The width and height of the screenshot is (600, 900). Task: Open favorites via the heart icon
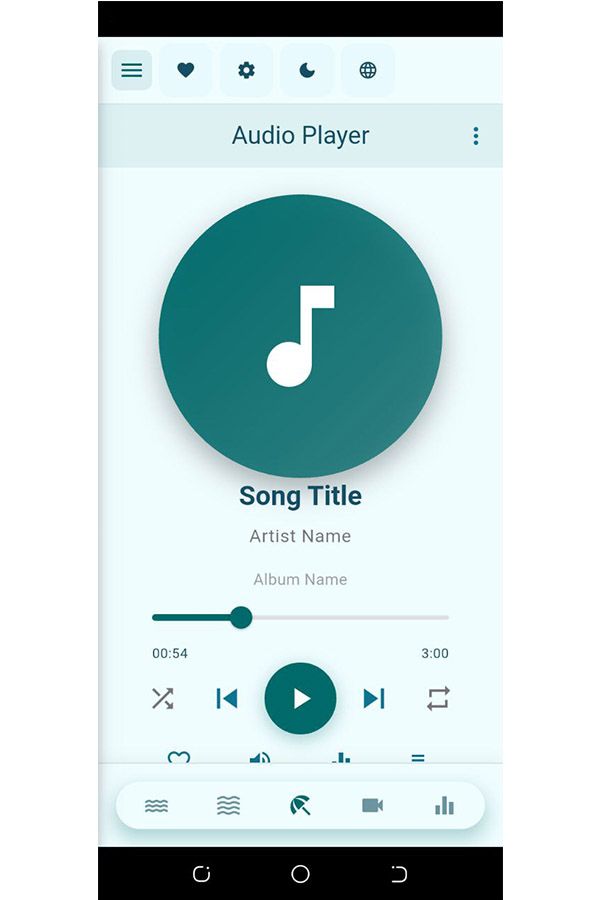pyautogui.click(x=186, y=70)
